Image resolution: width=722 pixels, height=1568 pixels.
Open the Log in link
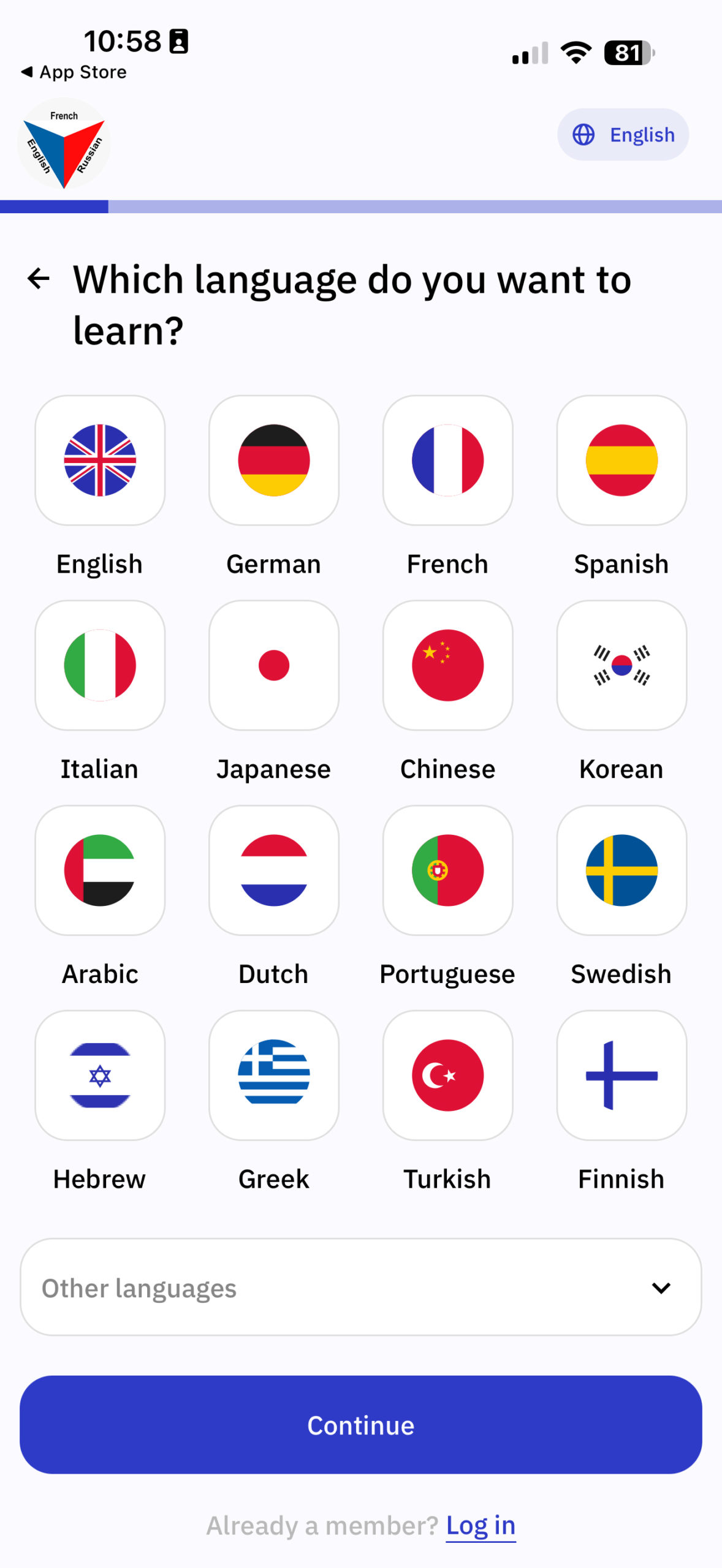[480, 1526]
